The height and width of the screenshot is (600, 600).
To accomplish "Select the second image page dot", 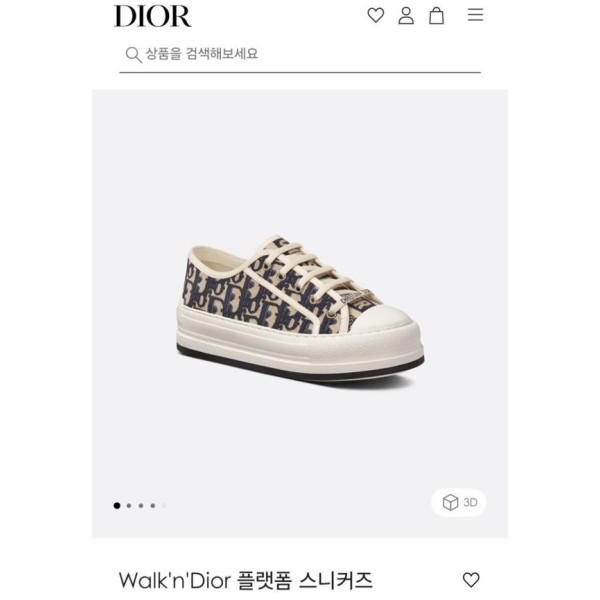I will coord(129,506).
